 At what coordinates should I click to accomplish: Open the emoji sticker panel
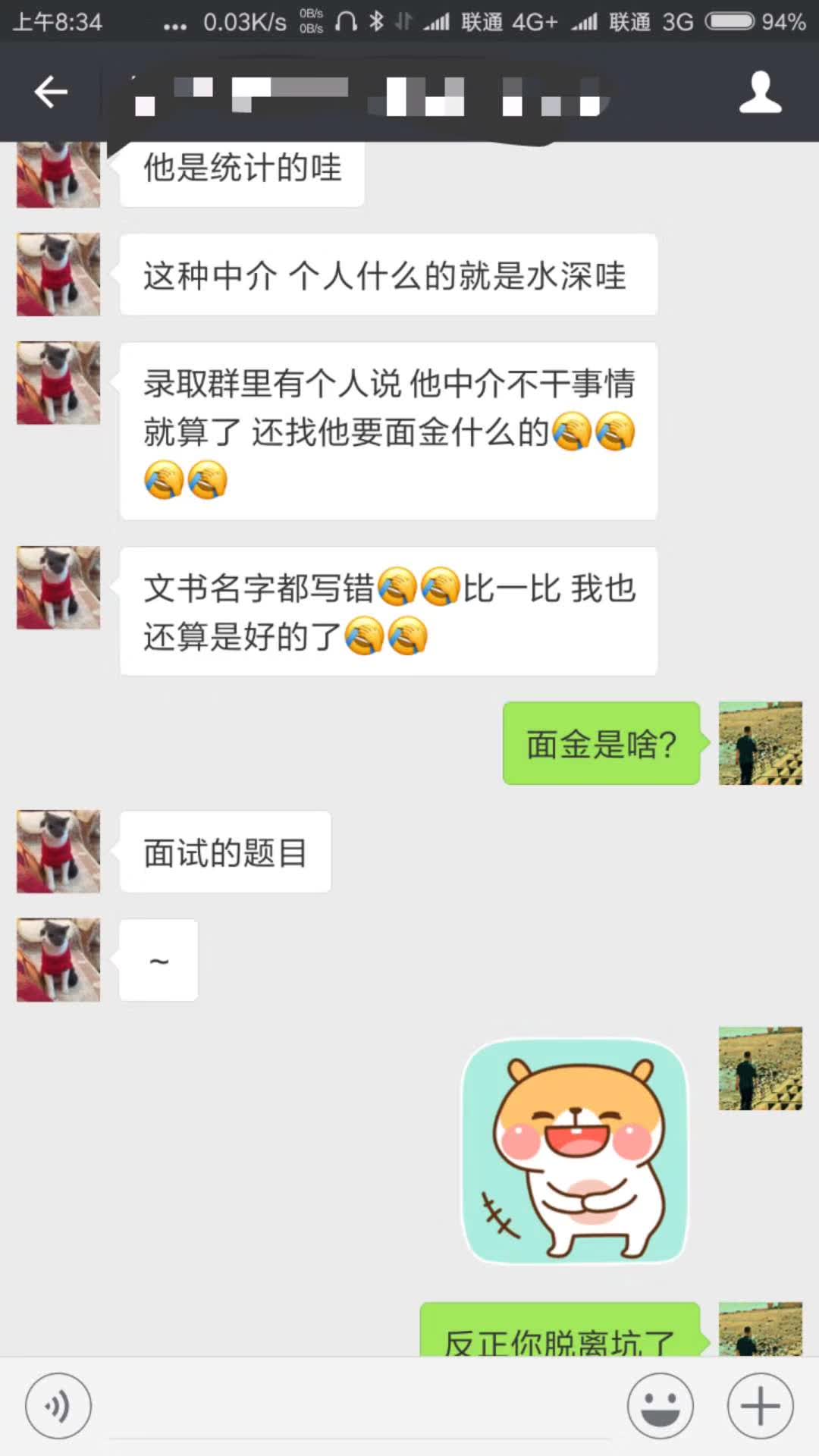pos(661,1406)
